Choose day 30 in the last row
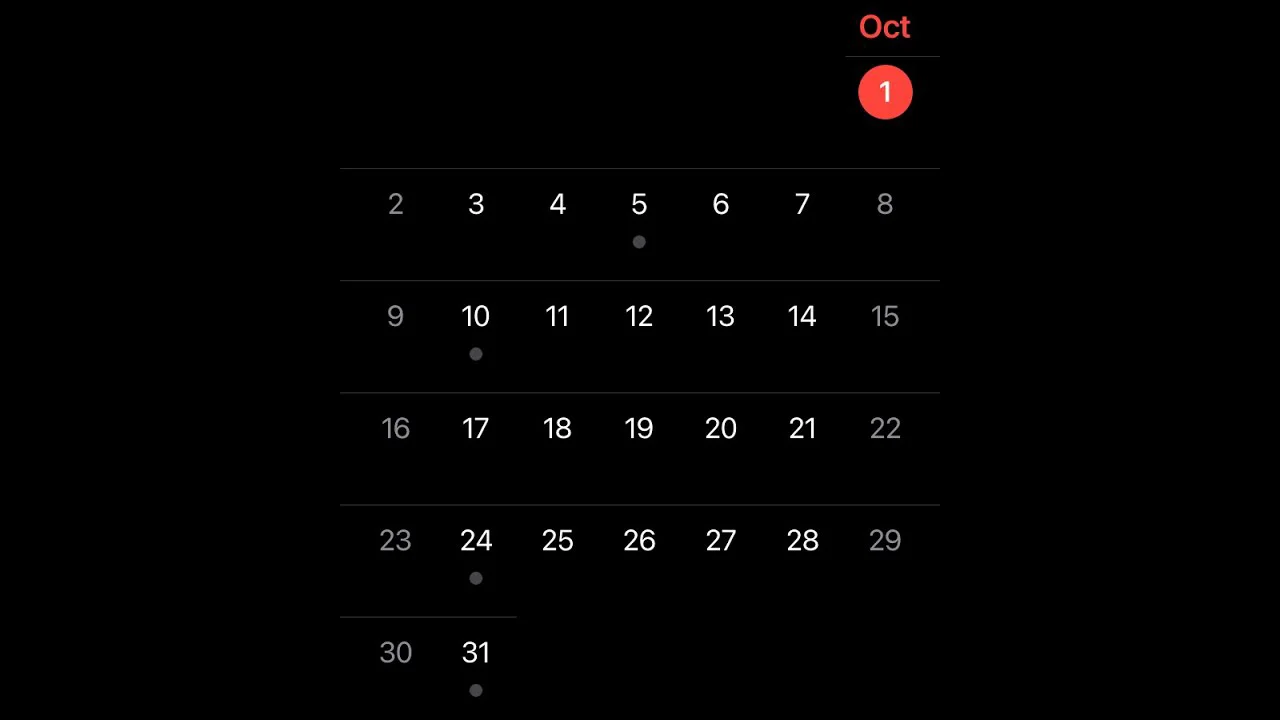The width and height of the screenshot is (1280, 720). click(395, 653)
